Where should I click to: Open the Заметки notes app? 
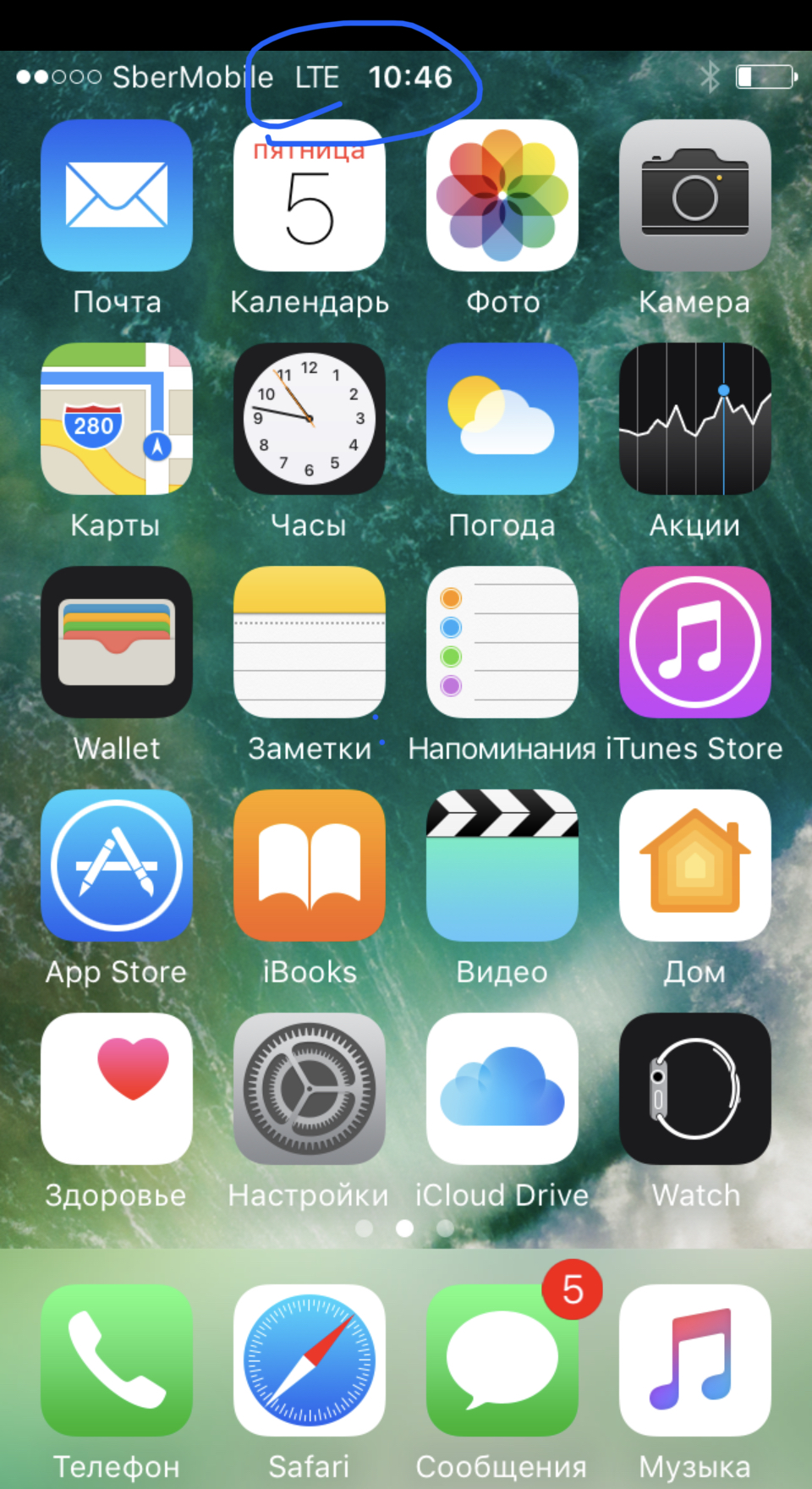[x=310, y=642]
